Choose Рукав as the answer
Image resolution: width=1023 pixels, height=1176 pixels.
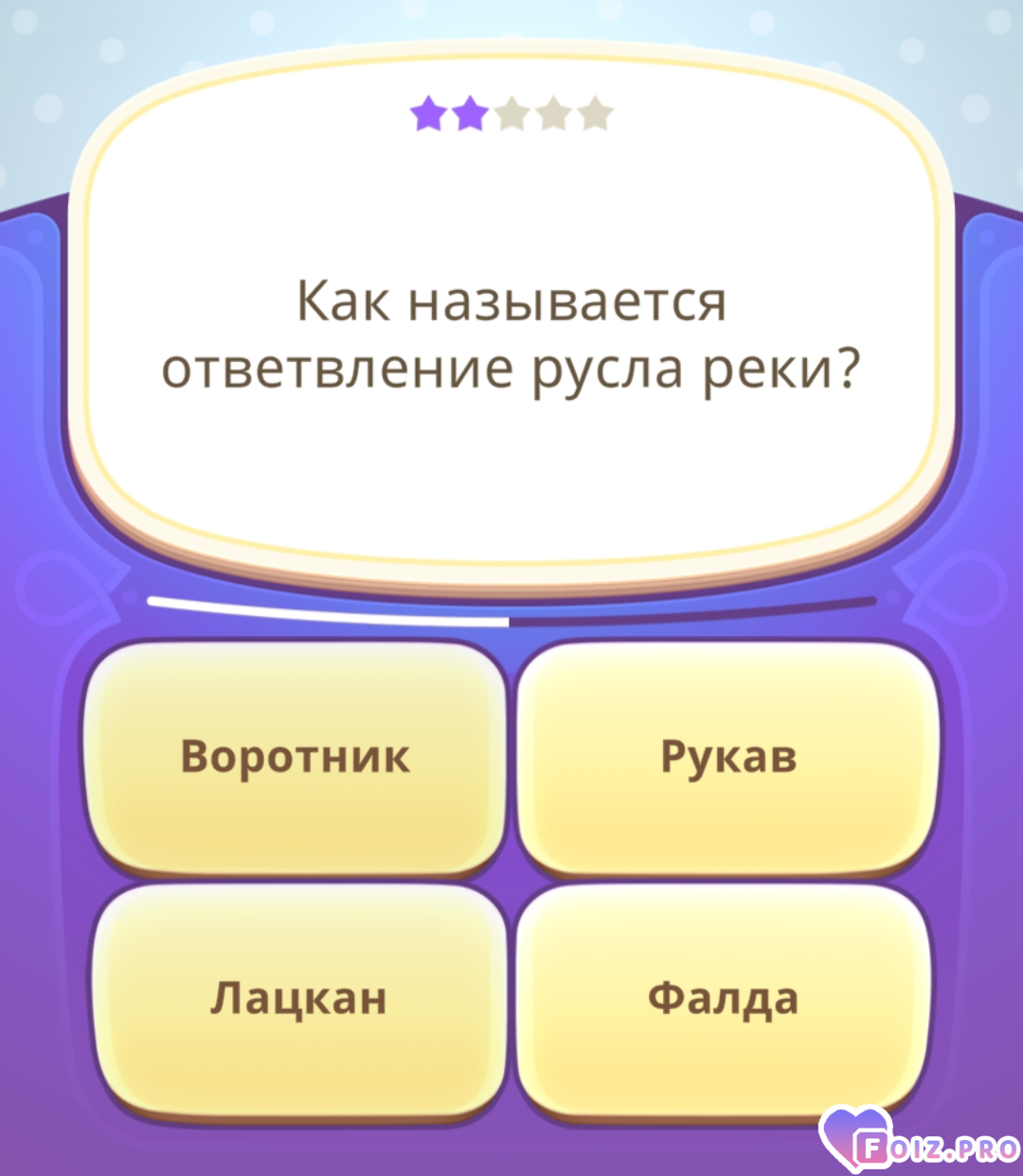pyautogui.click(x=727, y=756)
